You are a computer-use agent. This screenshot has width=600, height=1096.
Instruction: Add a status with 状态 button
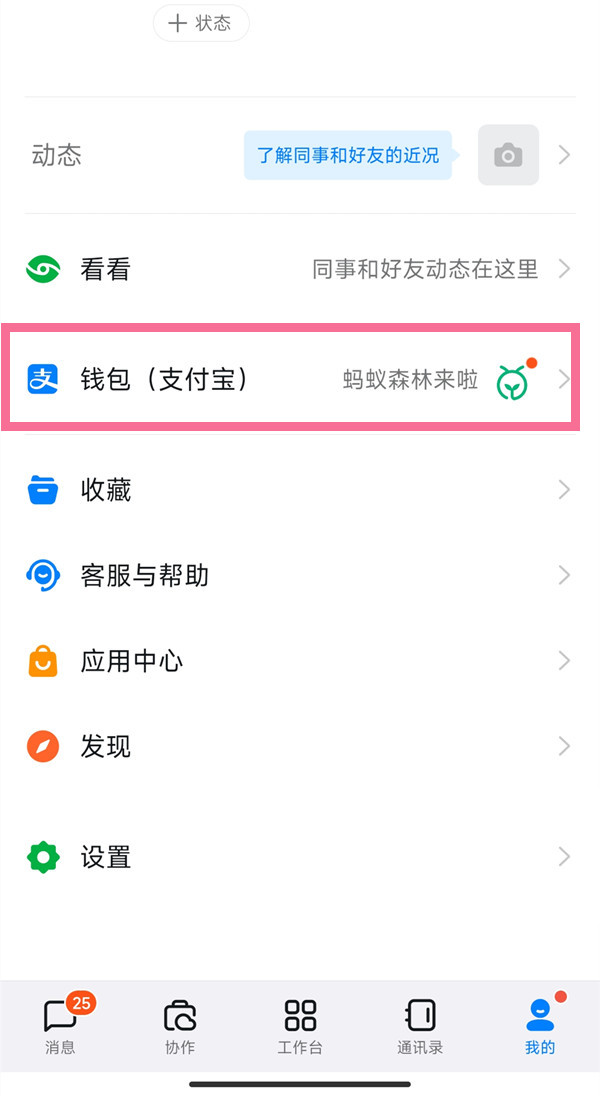click(200, 24)
